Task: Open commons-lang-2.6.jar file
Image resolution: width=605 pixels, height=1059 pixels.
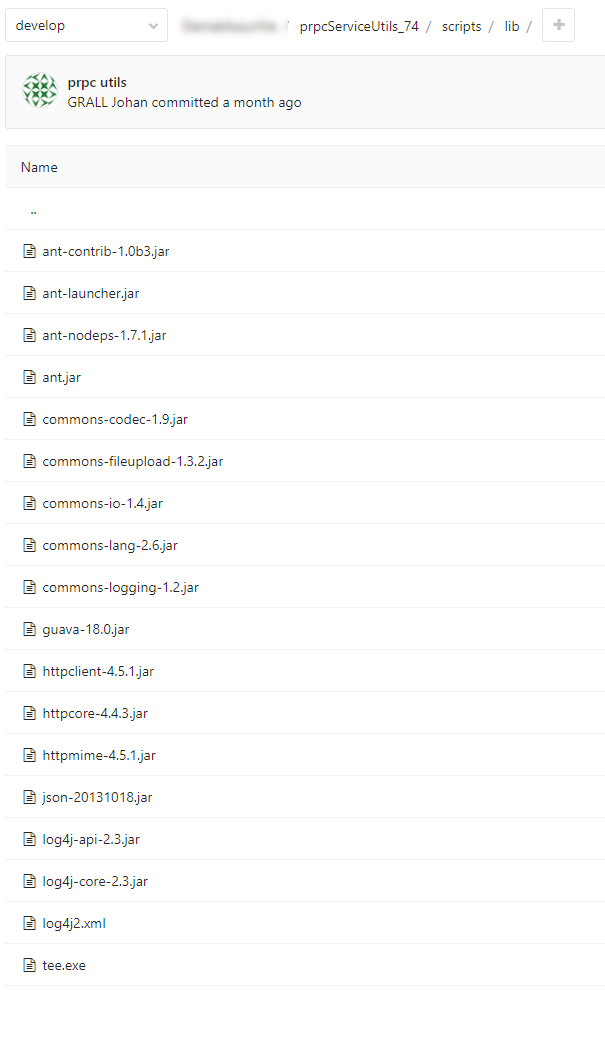Action: (x=110, y=544)
